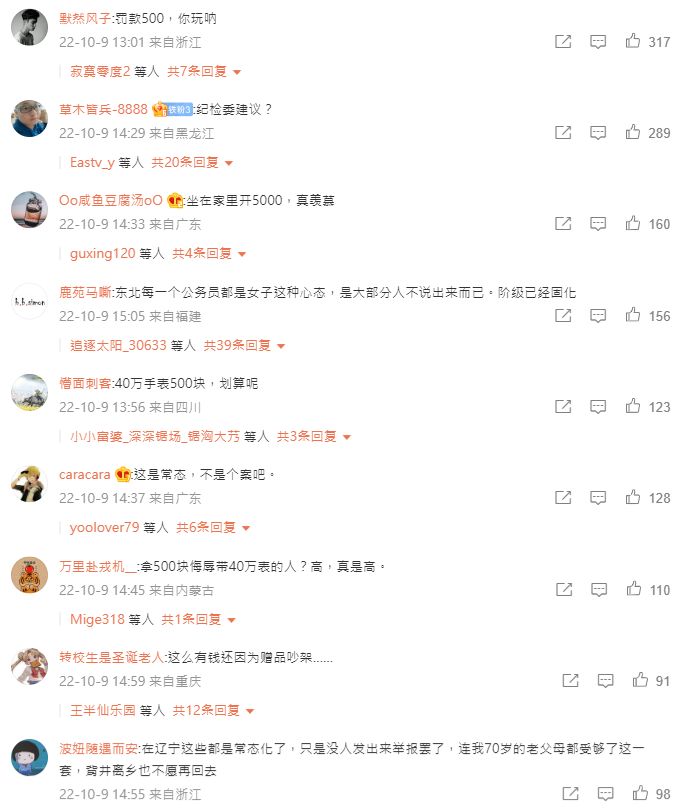Screen dimensions: 677x810
Task: Expand 共3条回复 under 僧面刺客
Action: (x=313, y=437)
